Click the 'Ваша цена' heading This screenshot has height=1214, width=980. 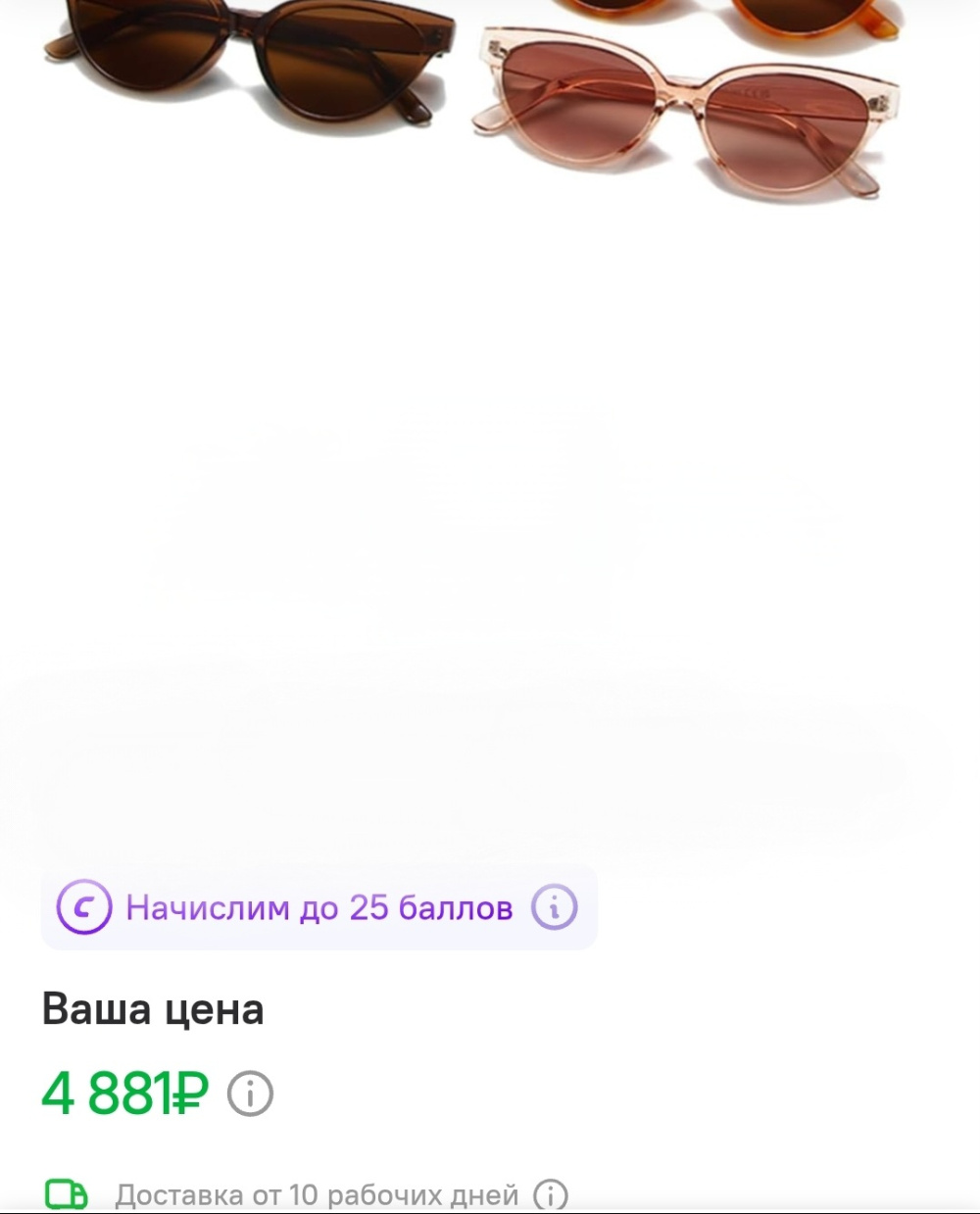tap(152, 1007)
